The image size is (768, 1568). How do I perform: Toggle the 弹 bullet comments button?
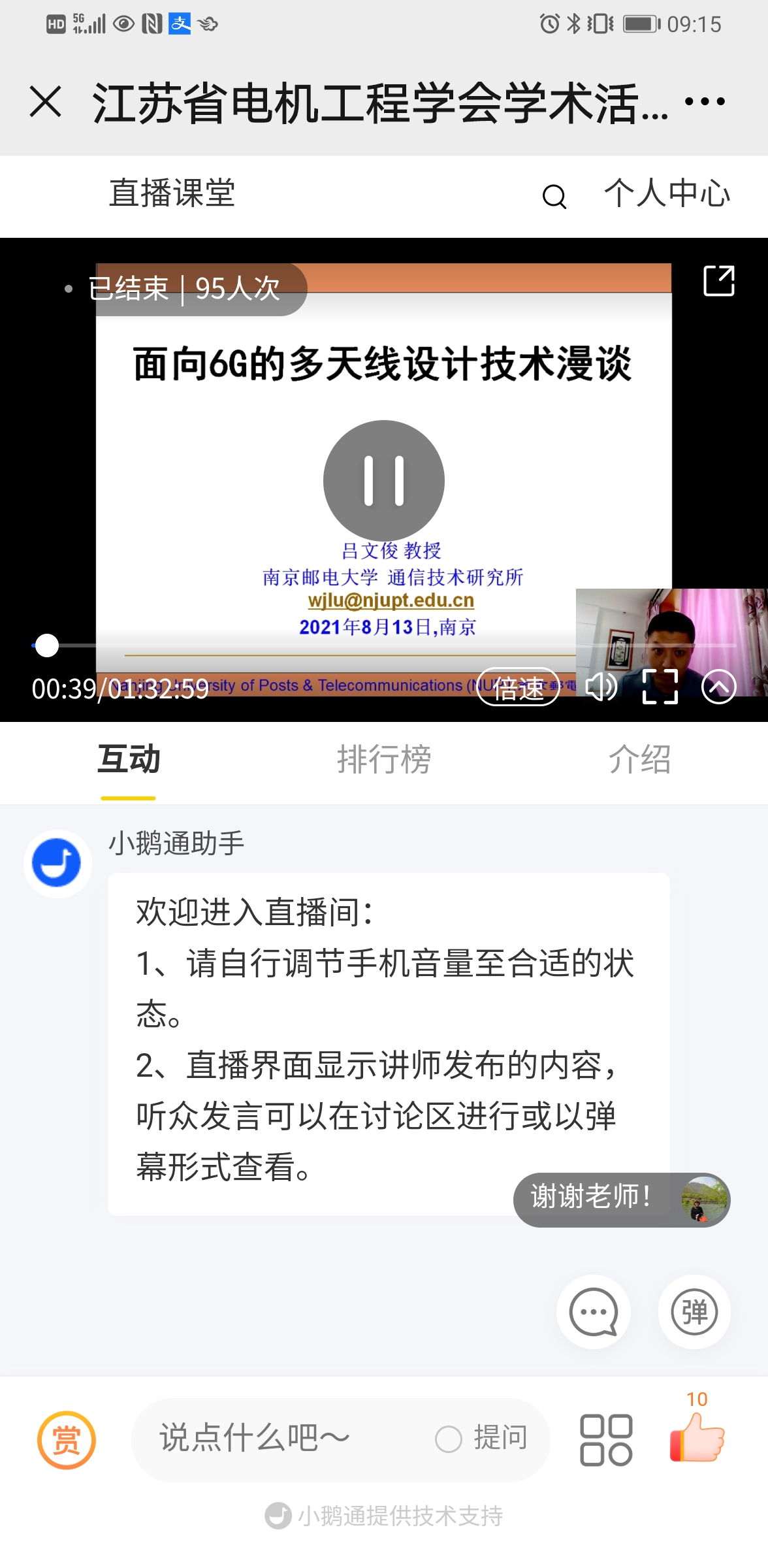[x=694, y=1311]
